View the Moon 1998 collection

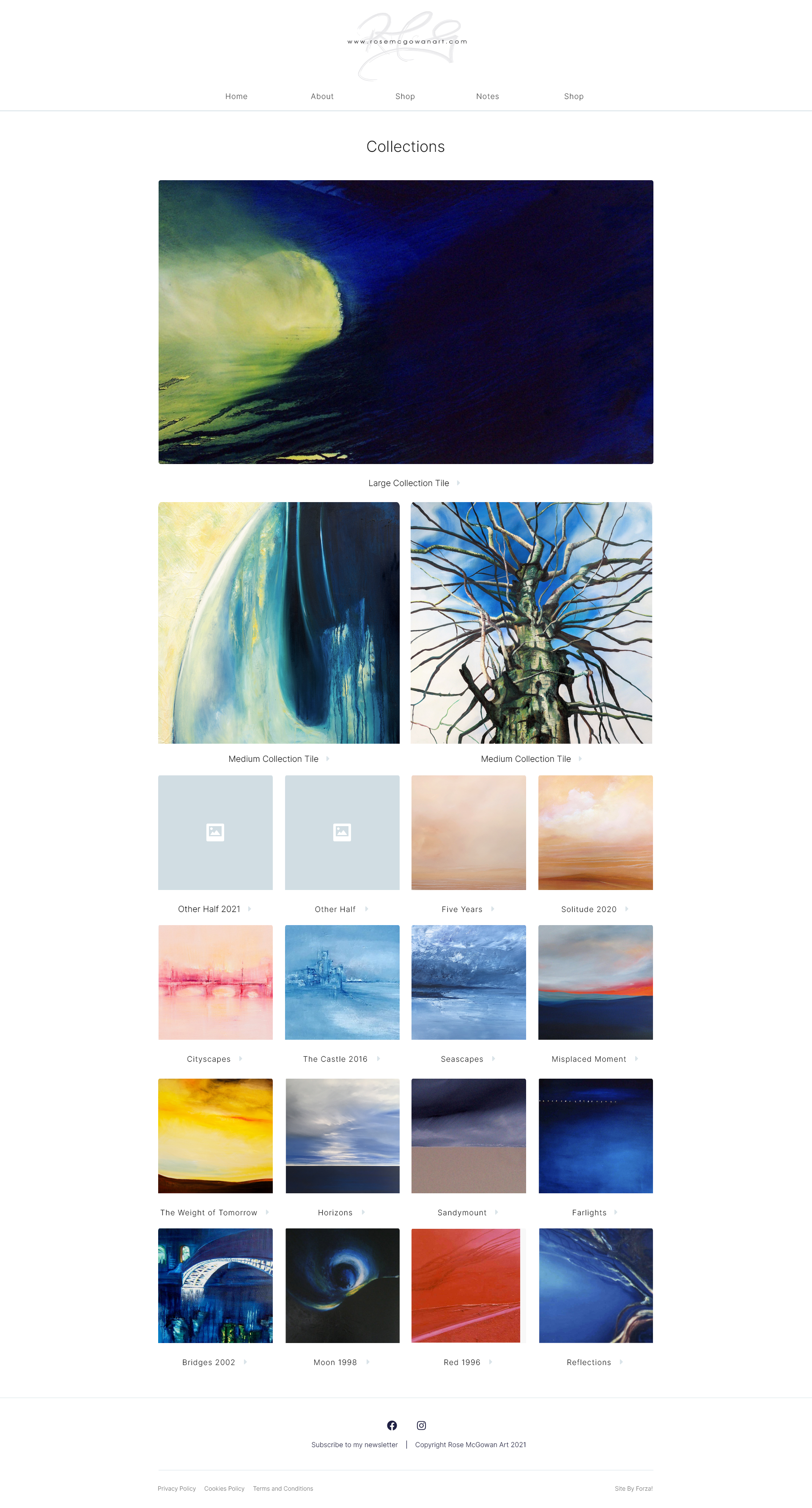pyautogui.click(x=342, y=1286)
